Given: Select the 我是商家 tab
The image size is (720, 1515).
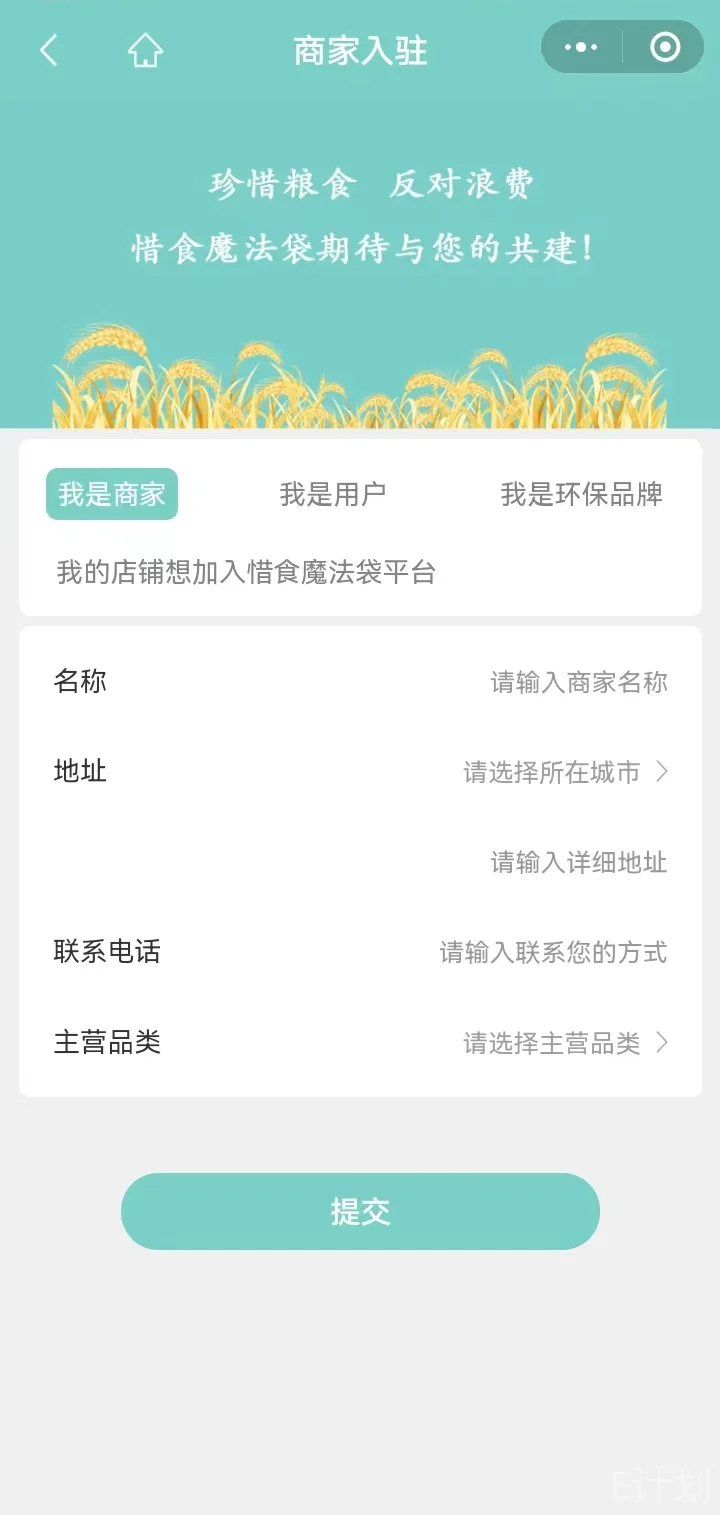Looking at the screenshot, I should tap(112, 494).
